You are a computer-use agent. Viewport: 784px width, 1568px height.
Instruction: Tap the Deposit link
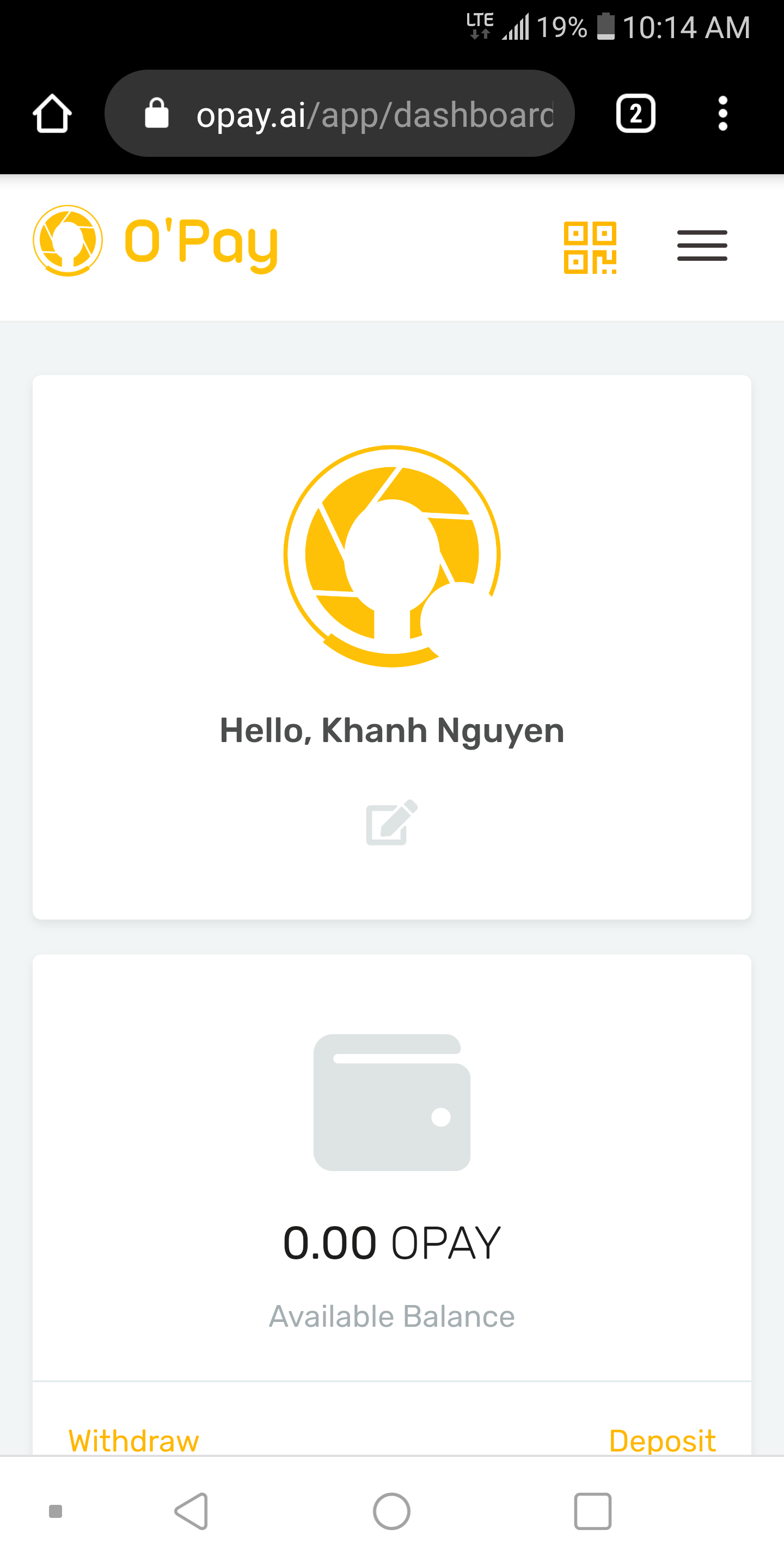(661, 1440)
